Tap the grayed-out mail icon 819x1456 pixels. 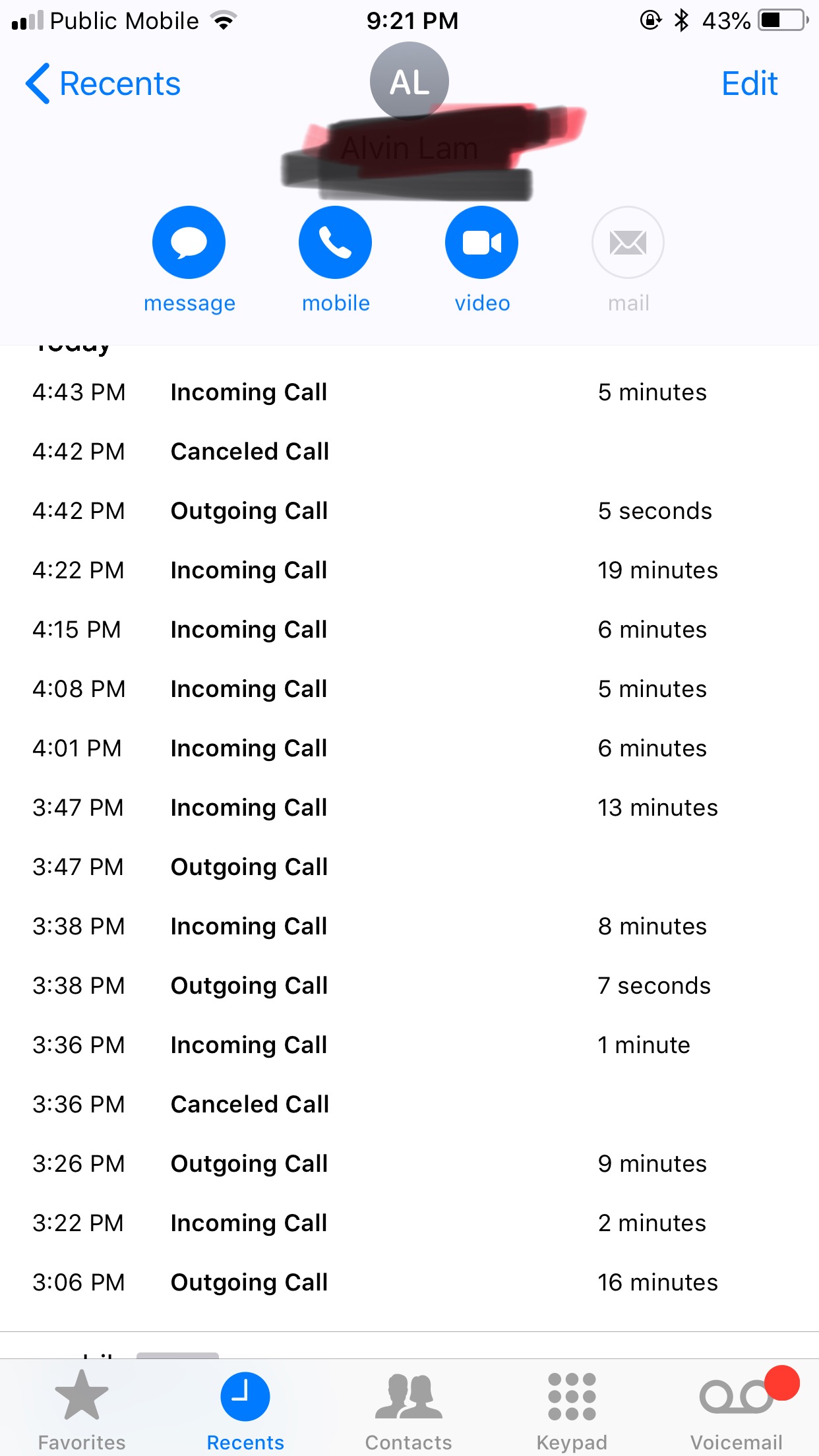coord(627,242)
